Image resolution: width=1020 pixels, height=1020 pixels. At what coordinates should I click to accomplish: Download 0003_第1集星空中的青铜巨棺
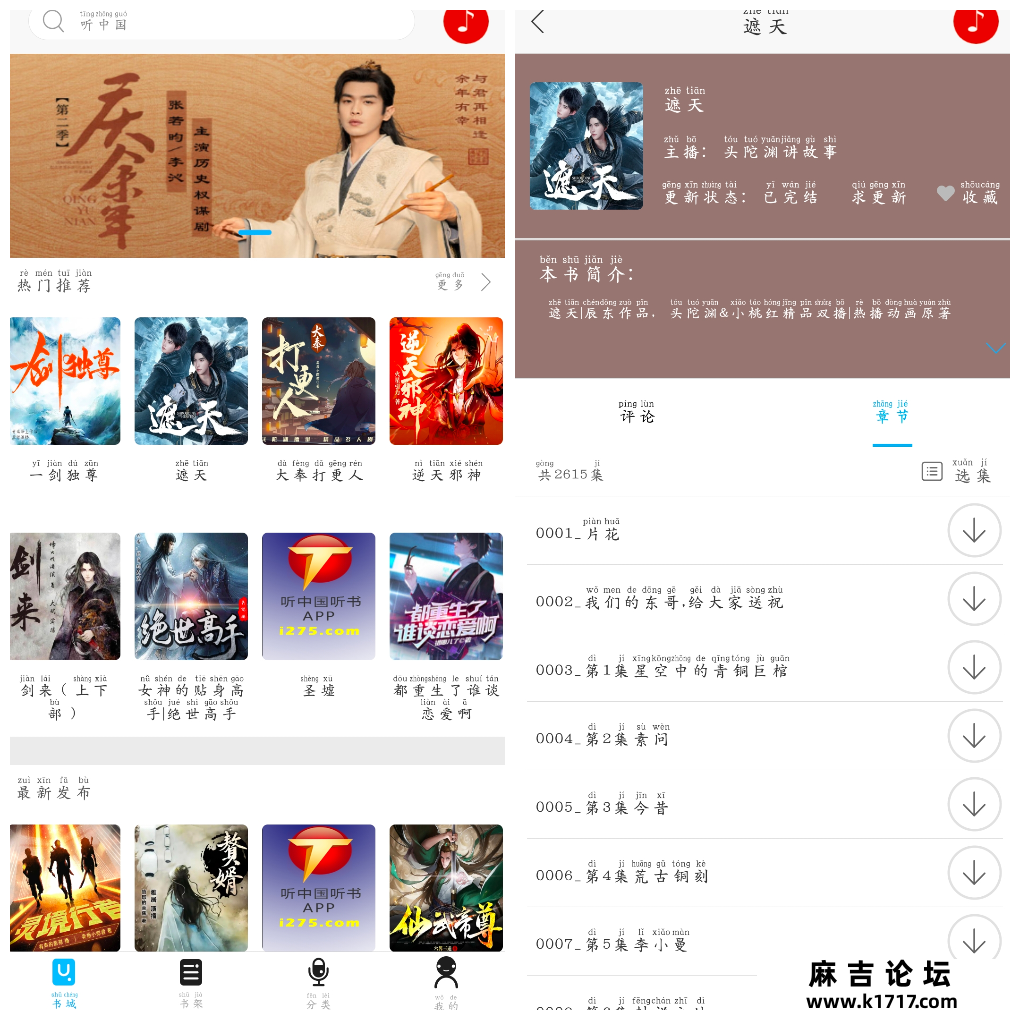[x=974, y=667]
